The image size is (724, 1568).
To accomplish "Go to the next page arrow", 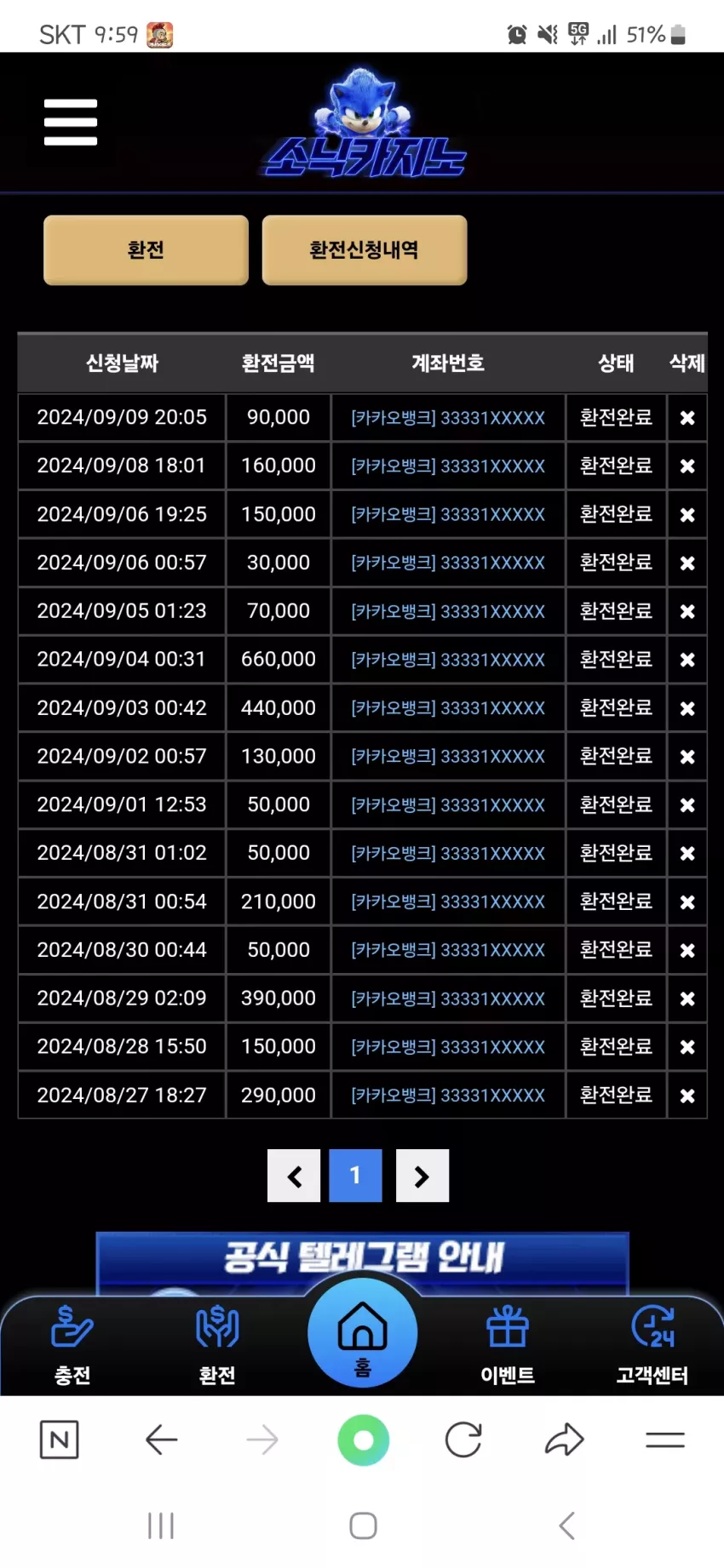I will click(x=422, y=1176).
